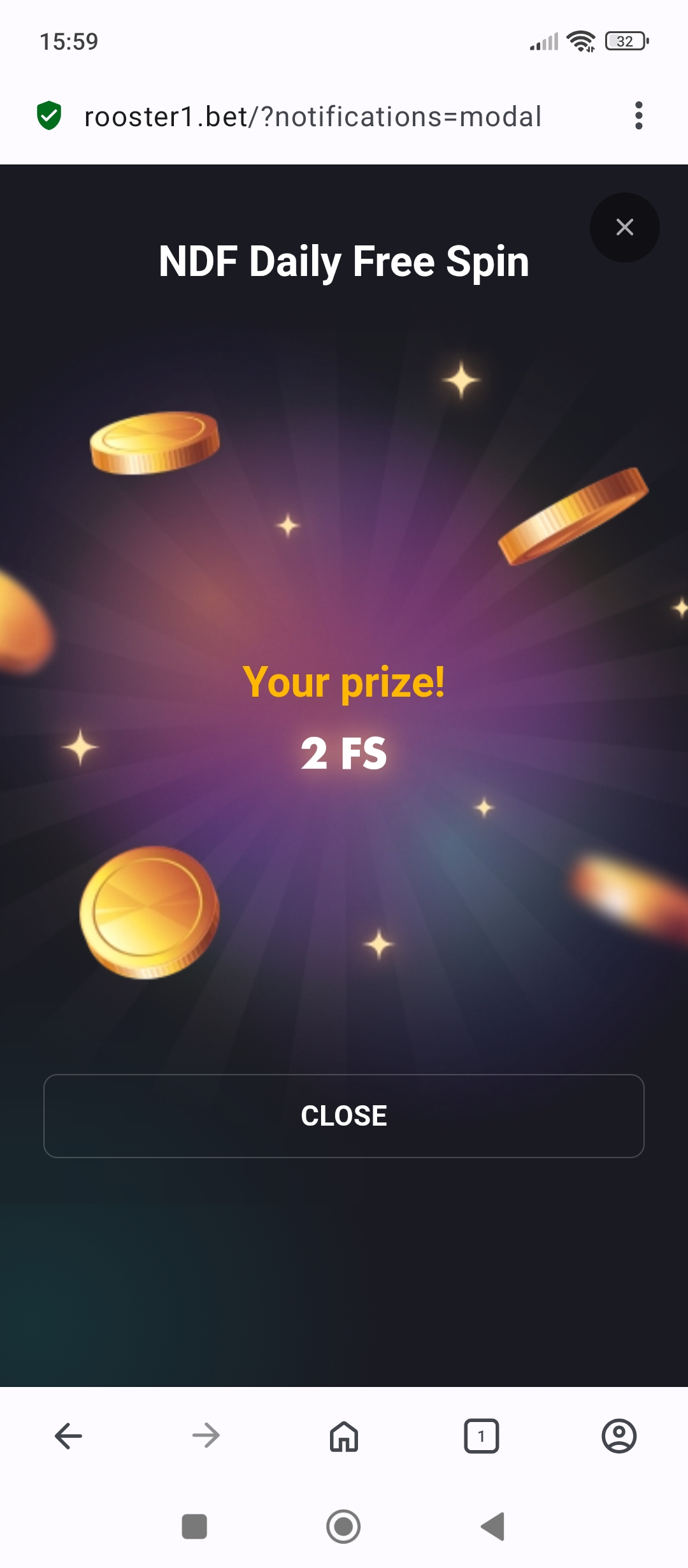Go forward using the browser's arrow
This screenshot has height=1568, width=688.
pyautogui.click(x=206, y=1436)
